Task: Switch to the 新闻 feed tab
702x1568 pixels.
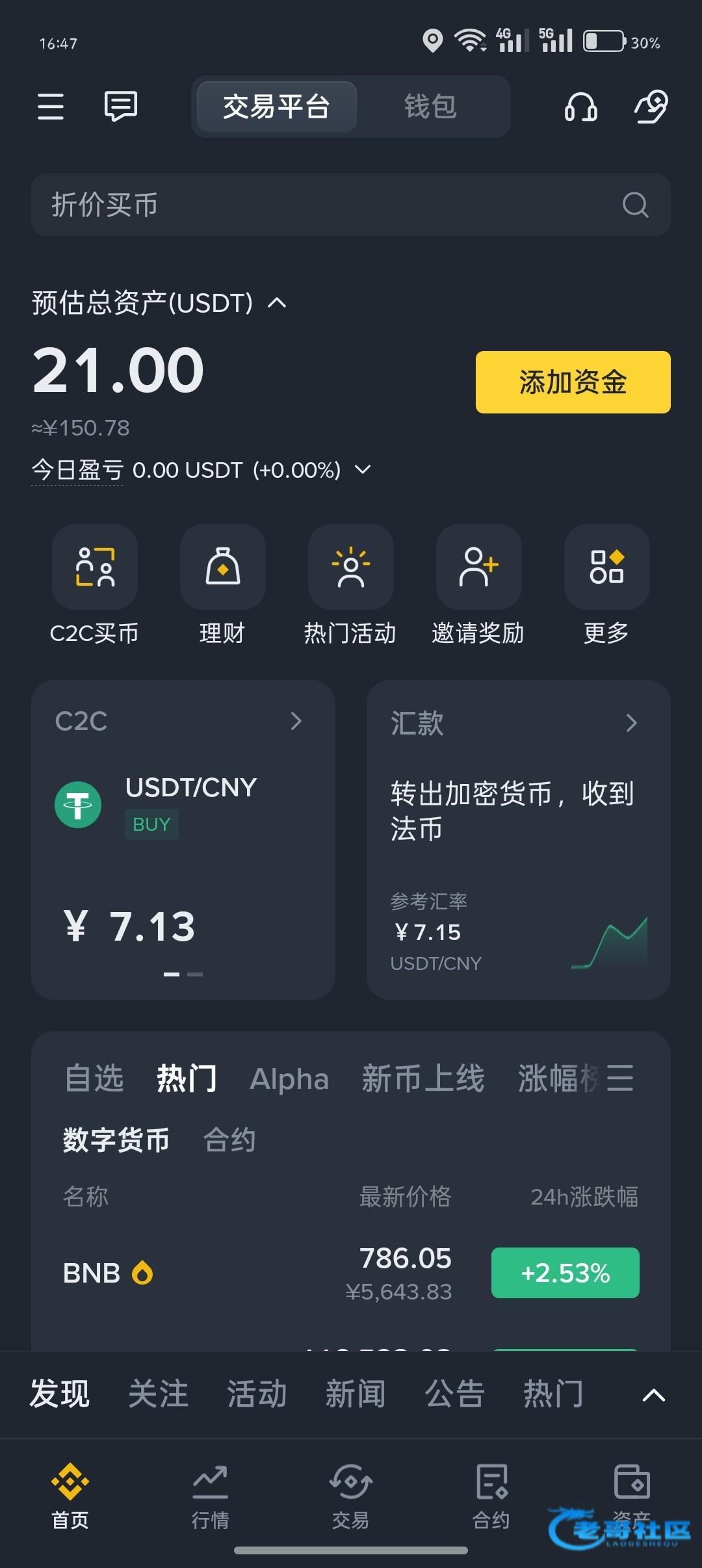Action: 356,1394
